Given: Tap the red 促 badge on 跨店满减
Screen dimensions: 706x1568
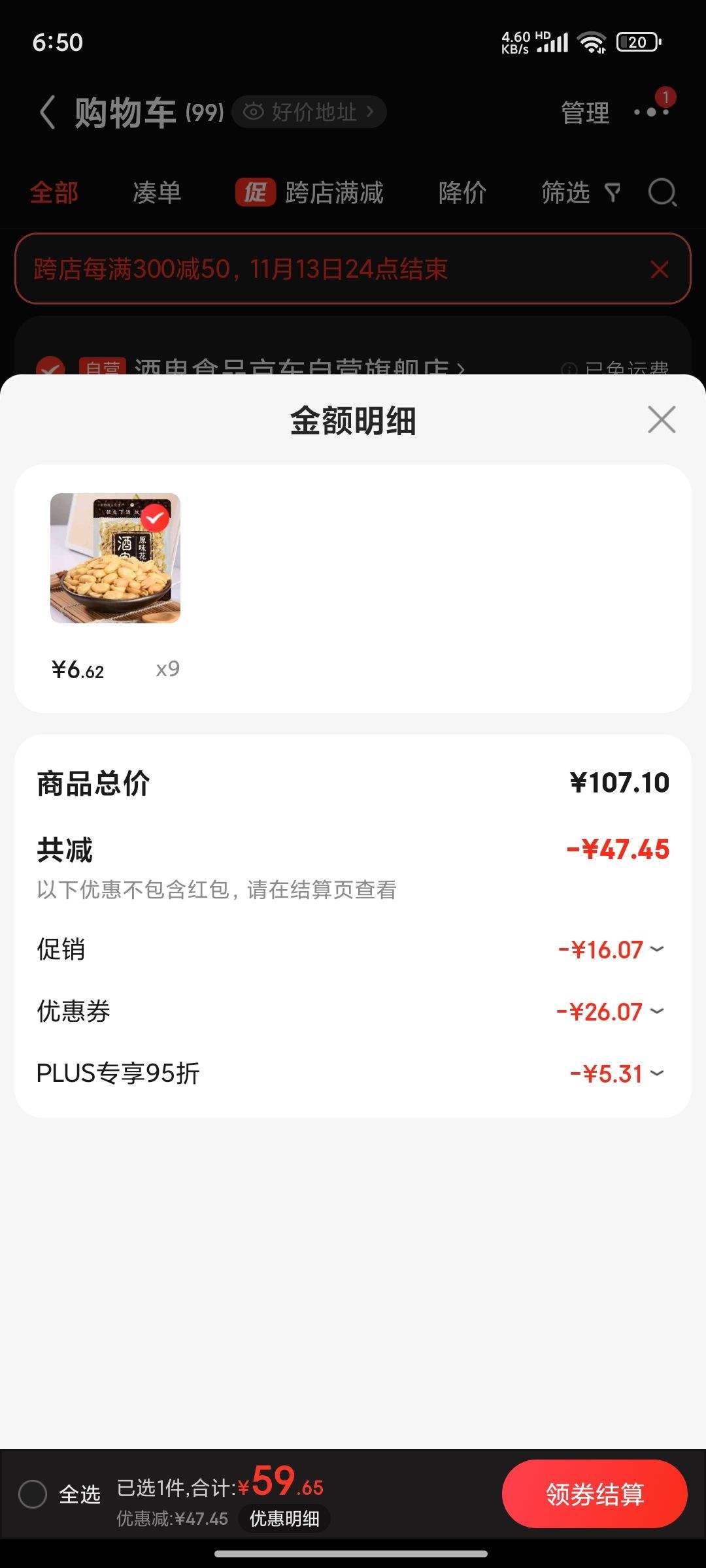Looking at the screenshot, I should tap(255, 193).
